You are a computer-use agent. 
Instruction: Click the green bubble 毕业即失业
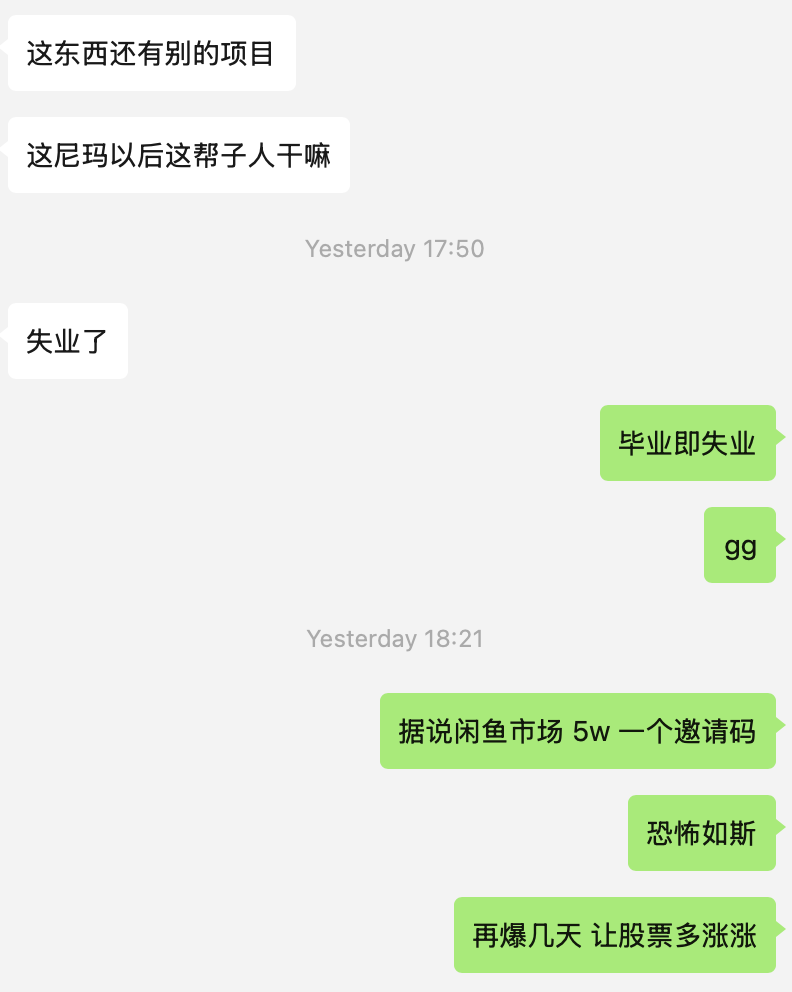click(687, 443)
